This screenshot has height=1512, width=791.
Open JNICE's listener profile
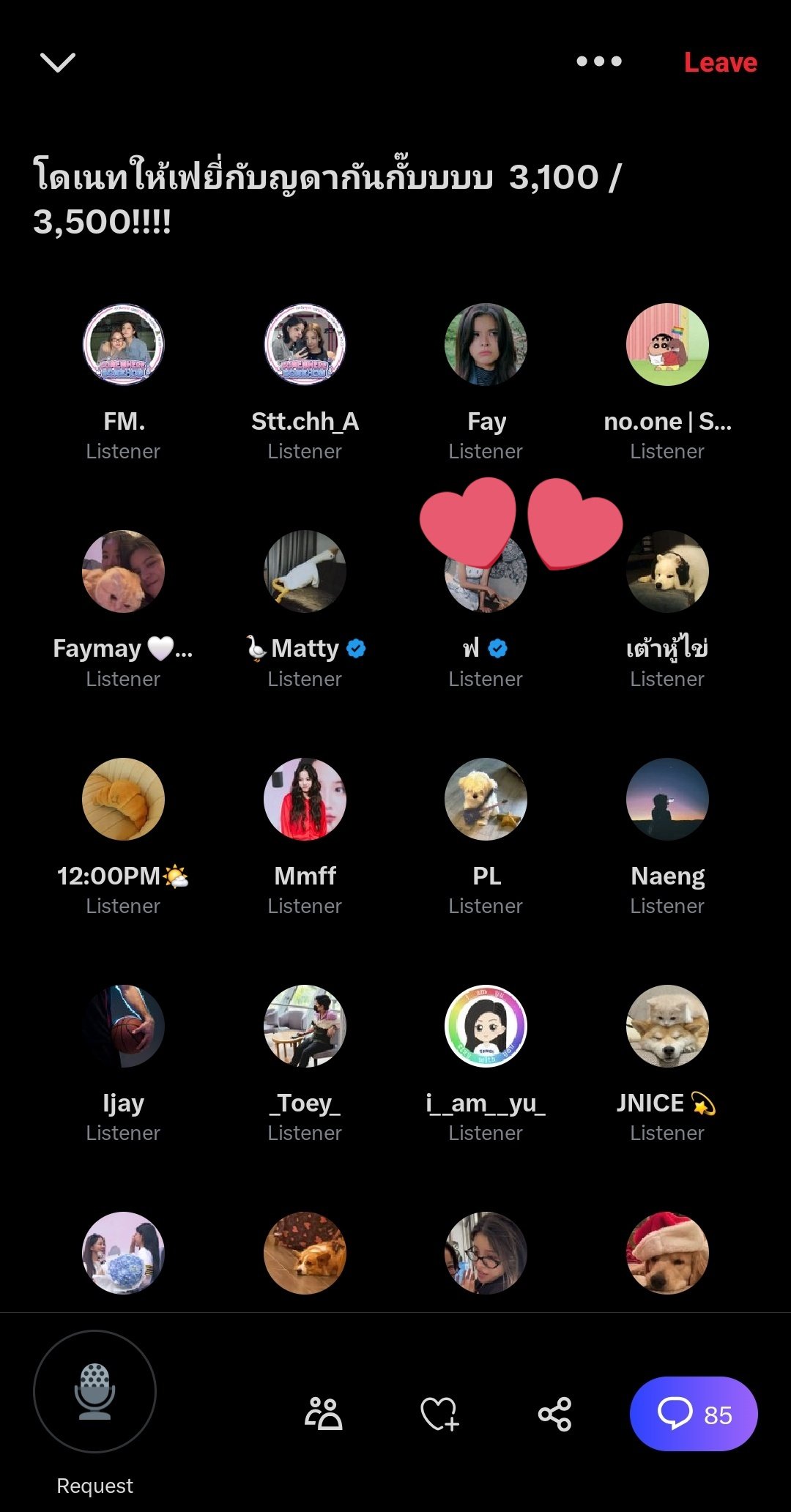[x=667, y=1026]
